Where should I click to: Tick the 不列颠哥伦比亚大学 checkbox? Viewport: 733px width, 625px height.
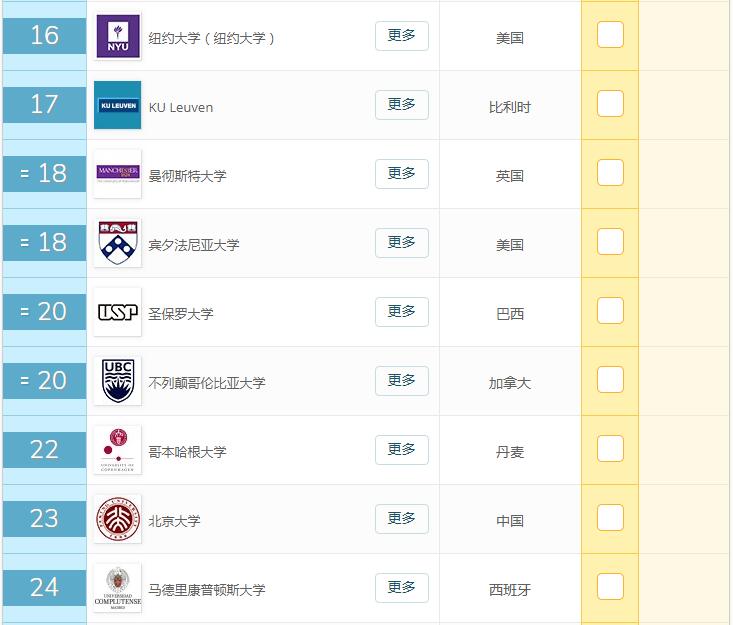(x=610, y=380)
